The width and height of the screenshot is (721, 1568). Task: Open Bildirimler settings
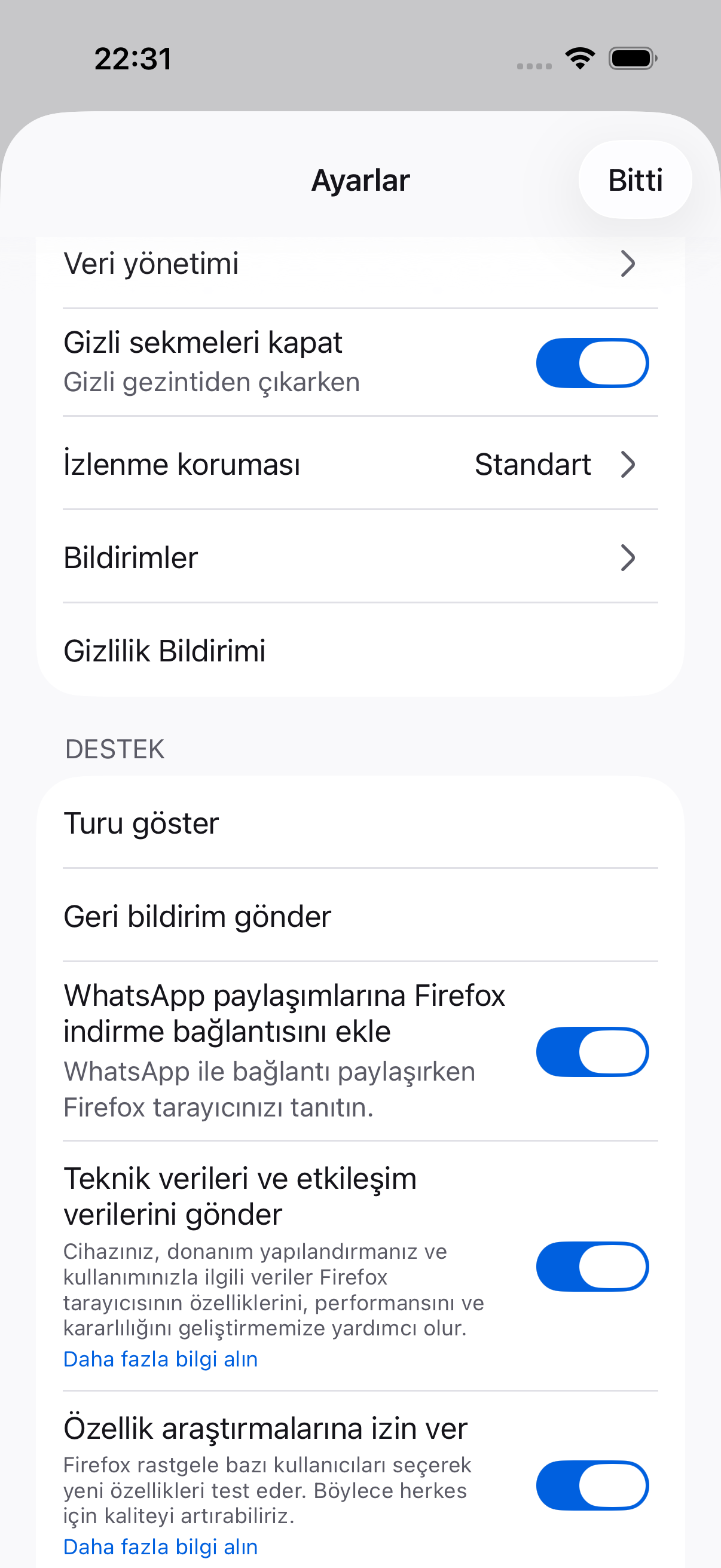[x=360, y=557]
